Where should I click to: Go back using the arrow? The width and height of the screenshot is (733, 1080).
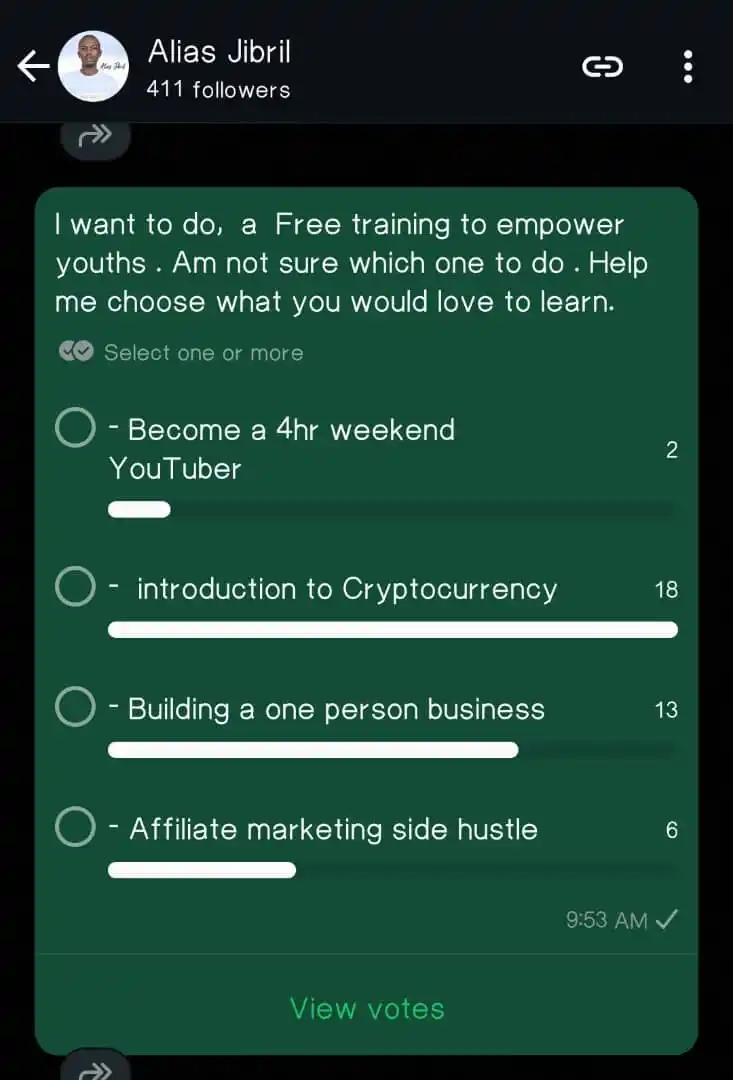(33, 66)
